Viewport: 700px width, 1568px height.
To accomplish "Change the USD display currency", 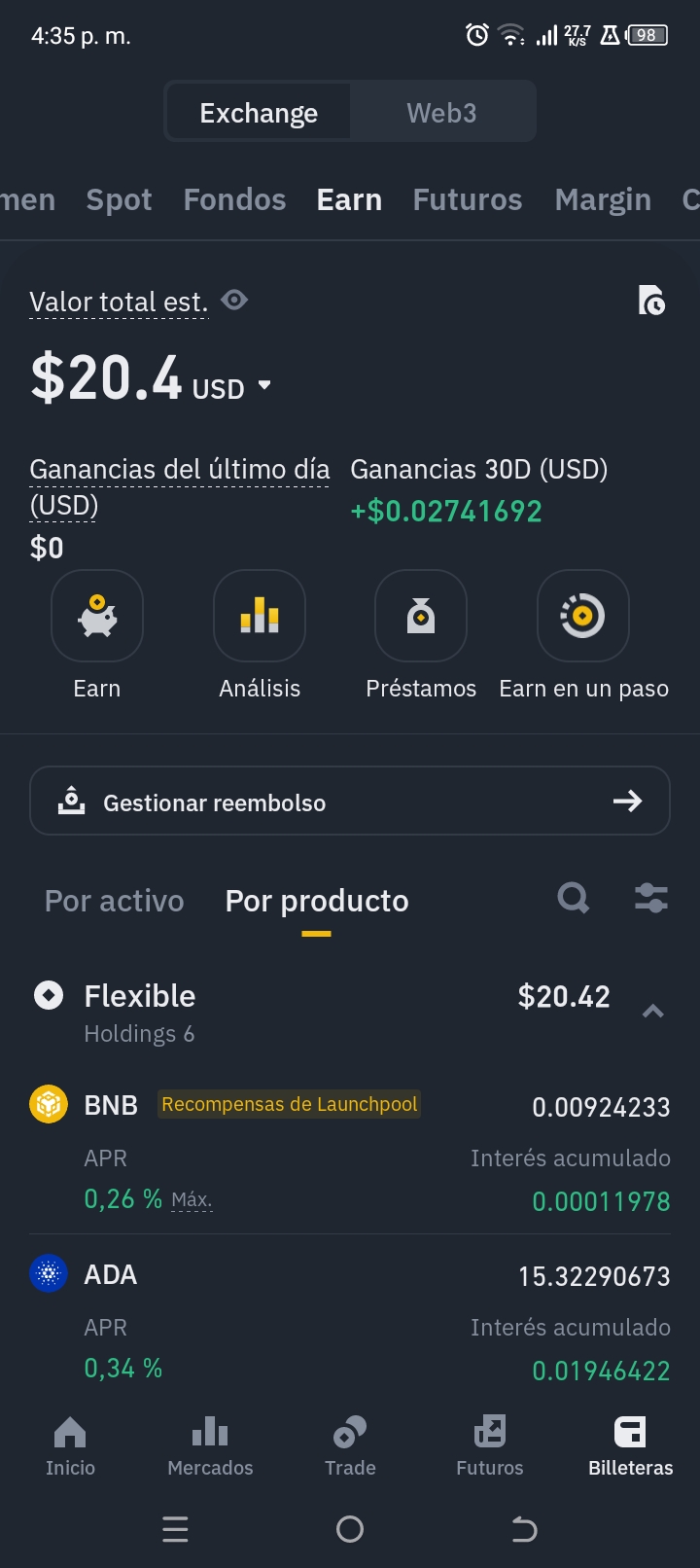I will click(x=231, y=387).
